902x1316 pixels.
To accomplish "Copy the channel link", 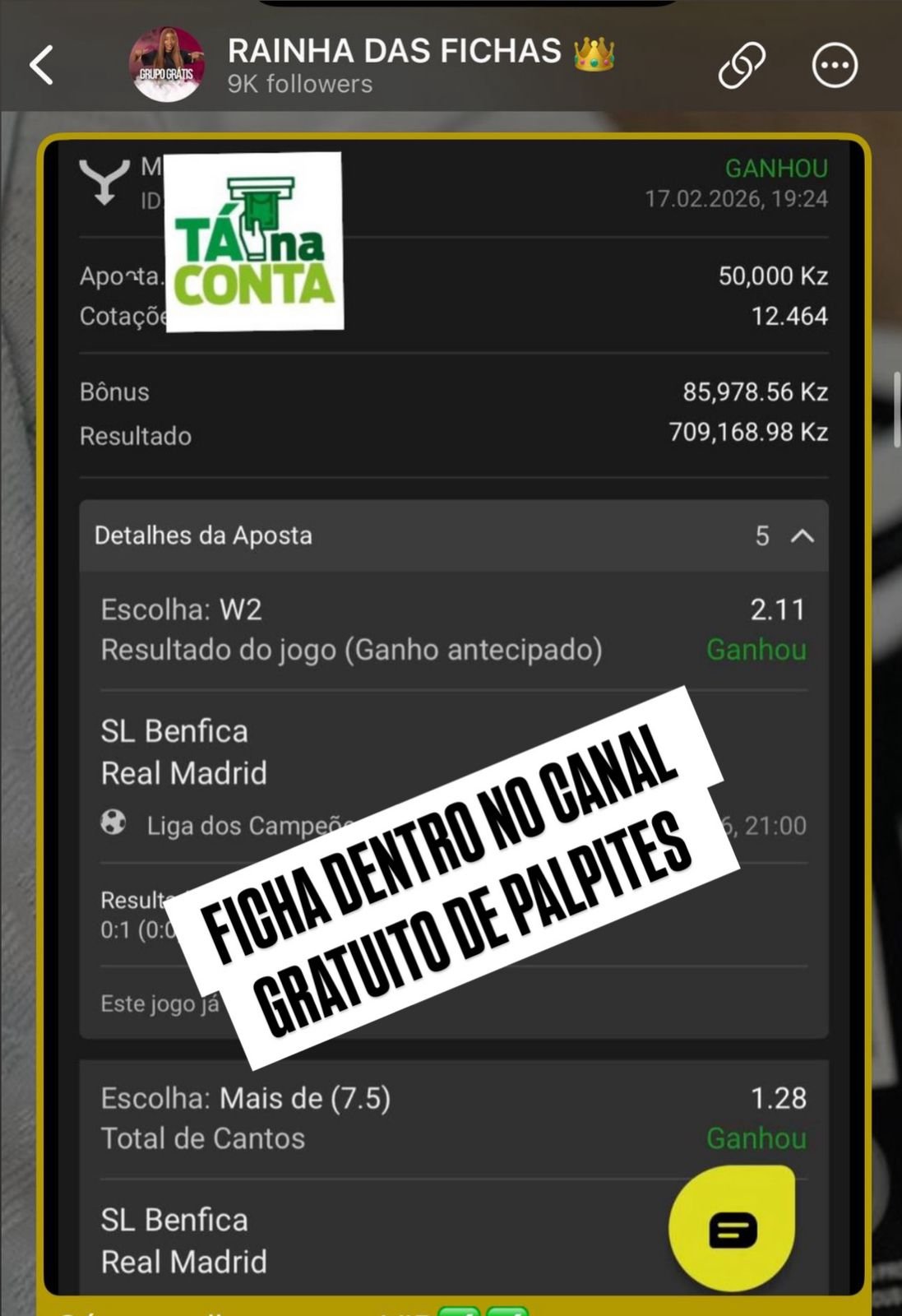I will pos(742,65).
